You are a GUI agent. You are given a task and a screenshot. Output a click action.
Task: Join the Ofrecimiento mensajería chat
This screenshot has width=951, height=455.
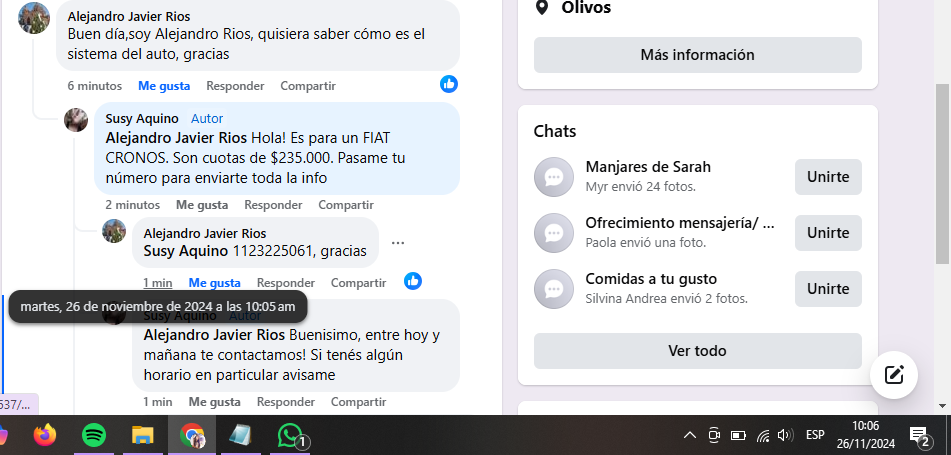click(x=827, y=233)
